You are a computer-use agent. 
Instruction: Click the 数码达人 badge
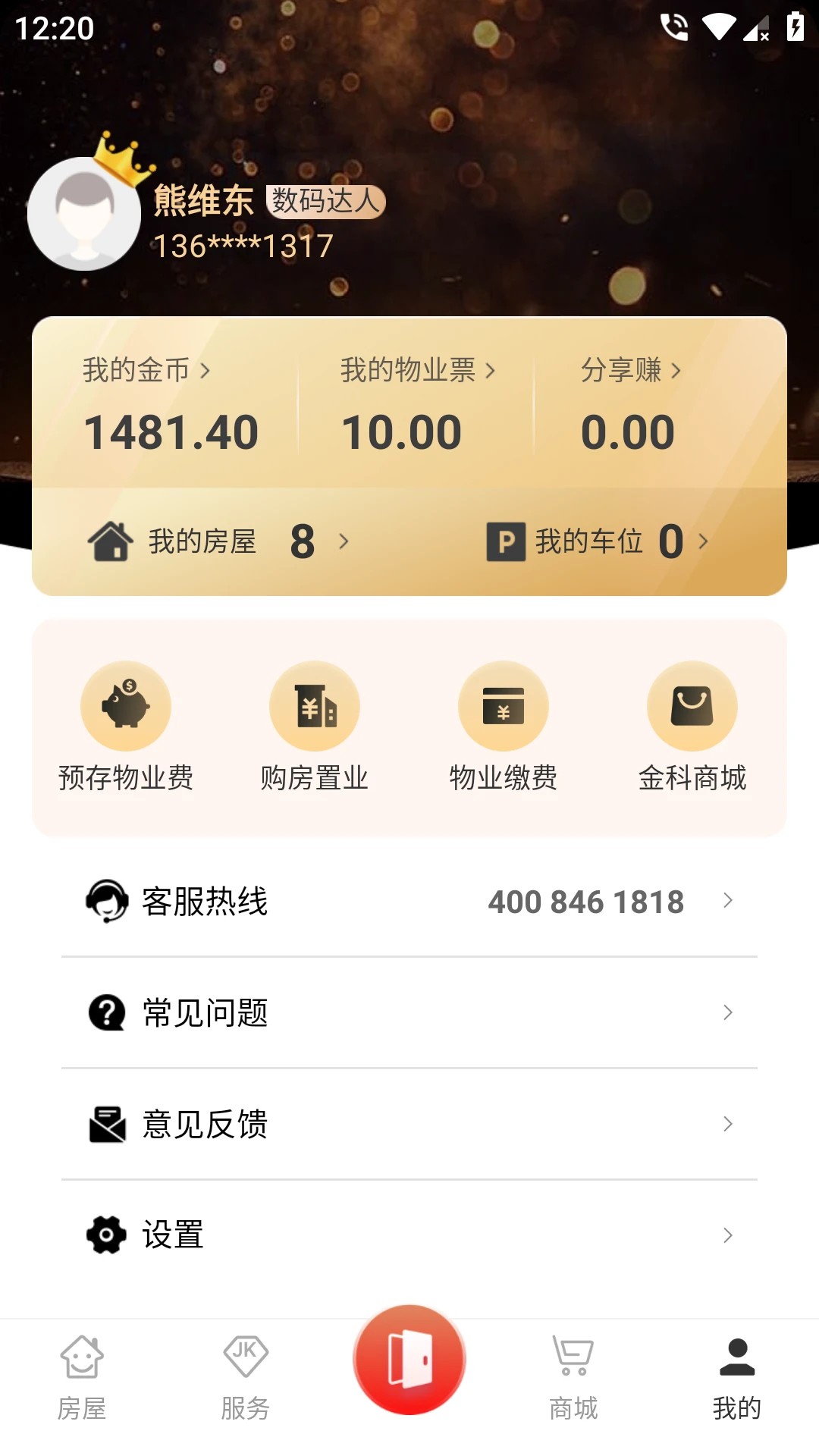click(x=326, y=202)
